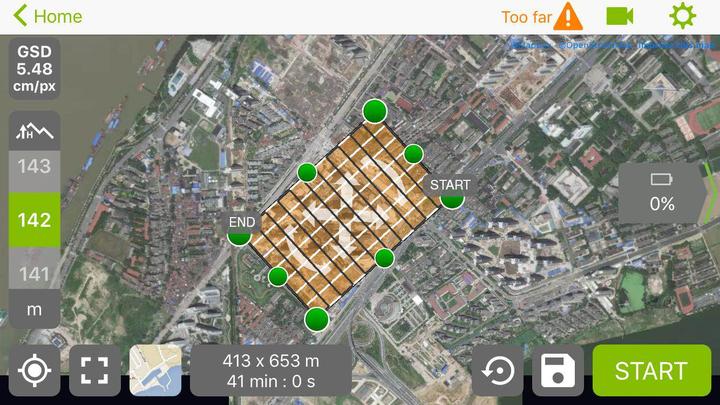Open the grid size and time info
Image resolution: width=720 pixels, height=405 pixels.
[x=270, y=370]
